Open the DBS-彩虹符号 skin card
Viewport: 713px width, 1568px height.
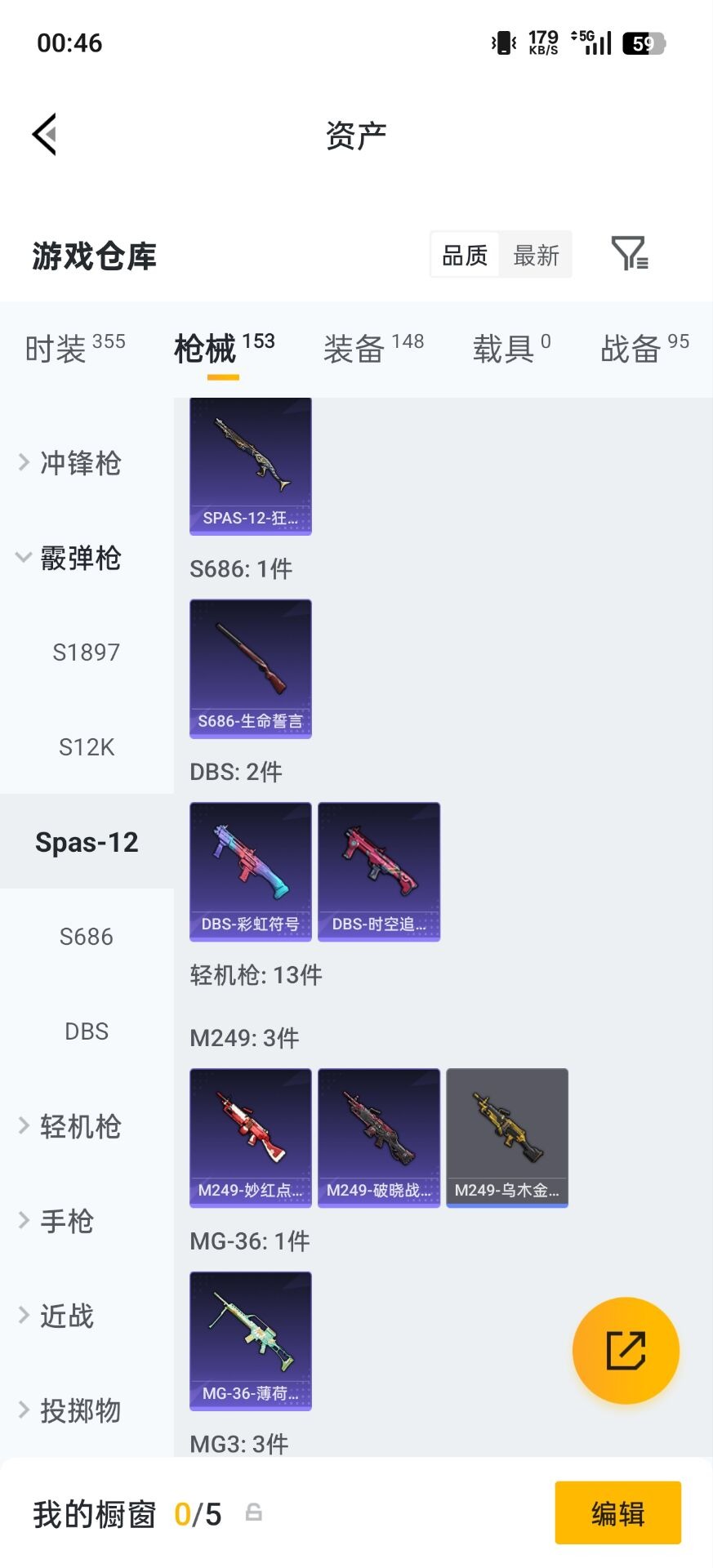pyautogui.click(x=251, y=871)
